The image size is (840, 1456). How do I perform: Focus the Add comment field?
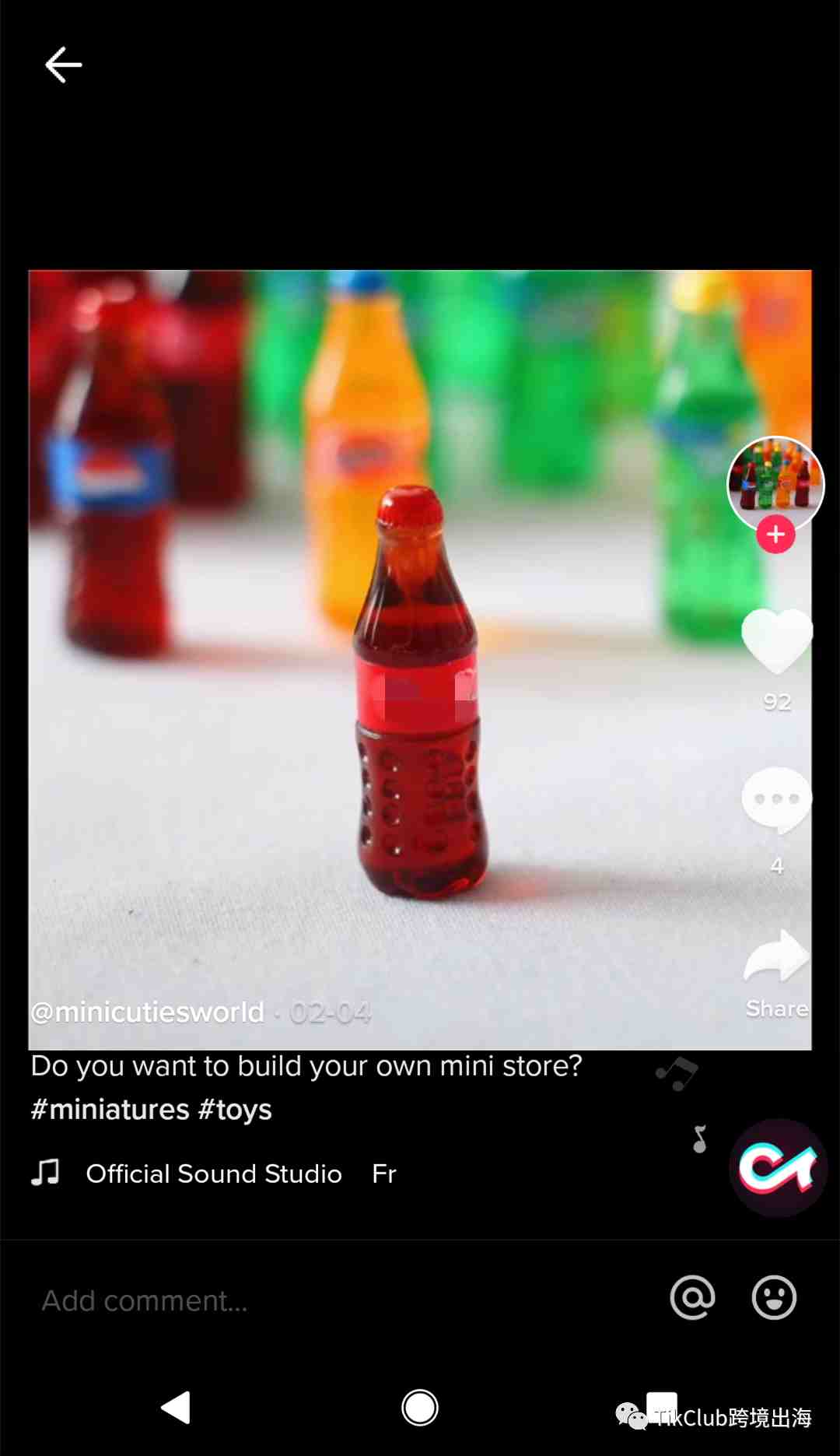[311, 1300]
